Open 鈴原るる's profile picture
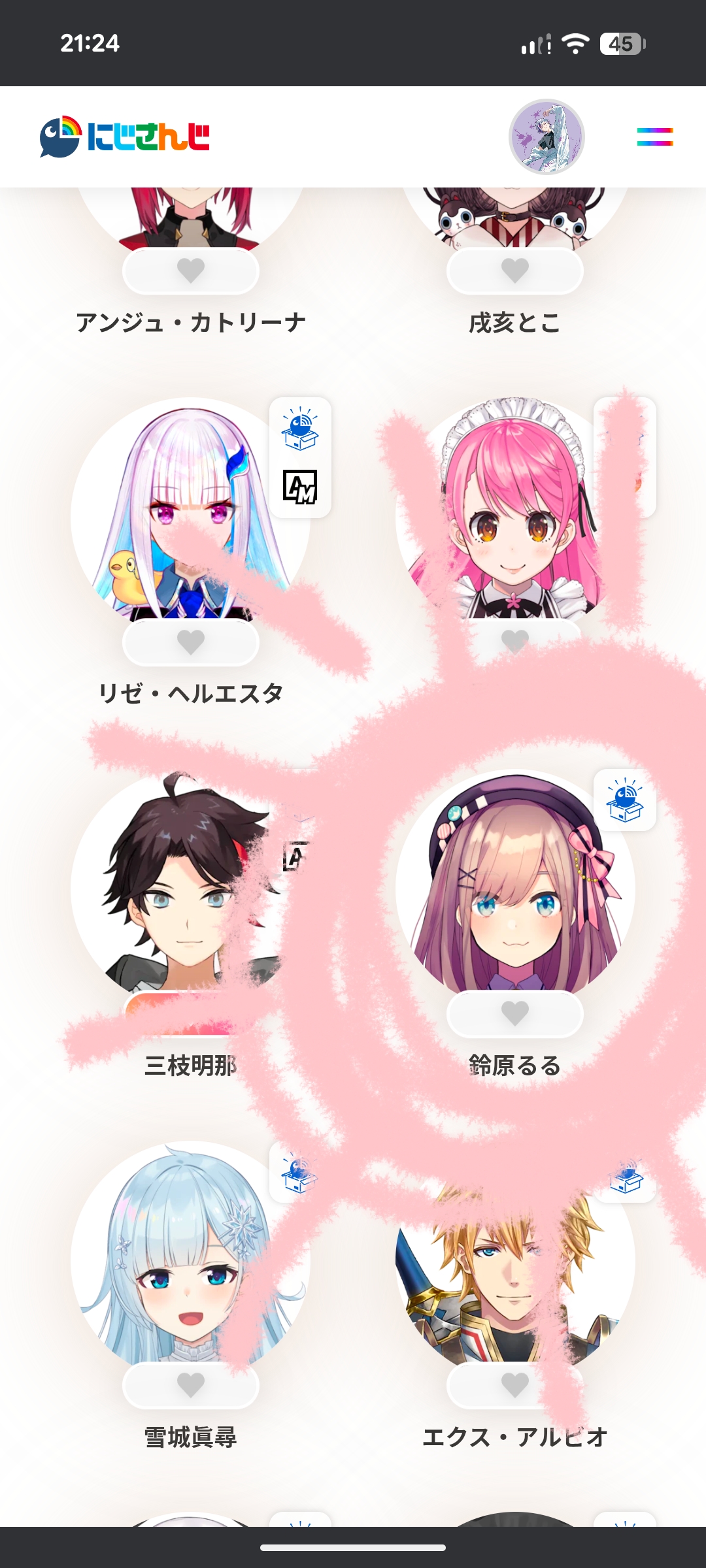 click(x=515, y=882)
